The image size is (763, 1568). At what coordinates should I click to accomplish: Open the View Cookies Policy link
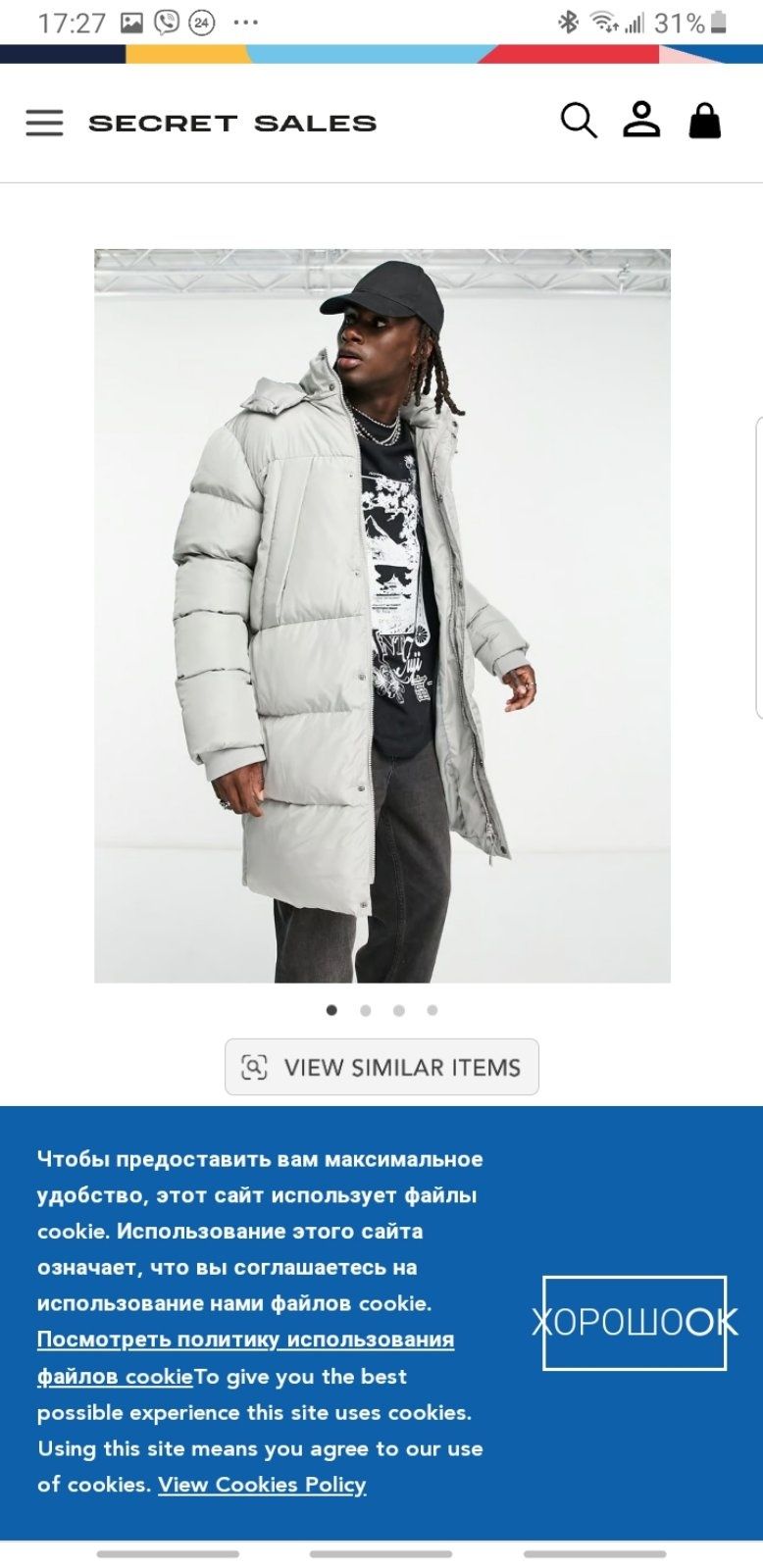[x=262, y=1485]
